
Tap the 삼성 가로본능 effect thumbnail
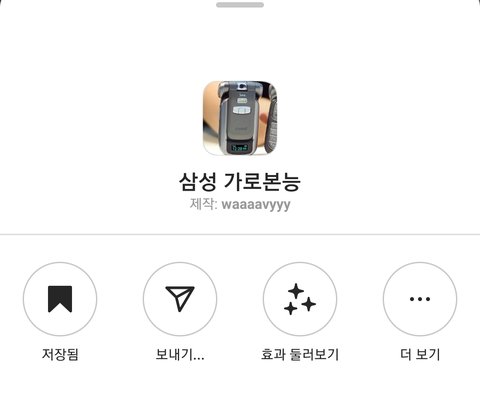coord(240,118)
